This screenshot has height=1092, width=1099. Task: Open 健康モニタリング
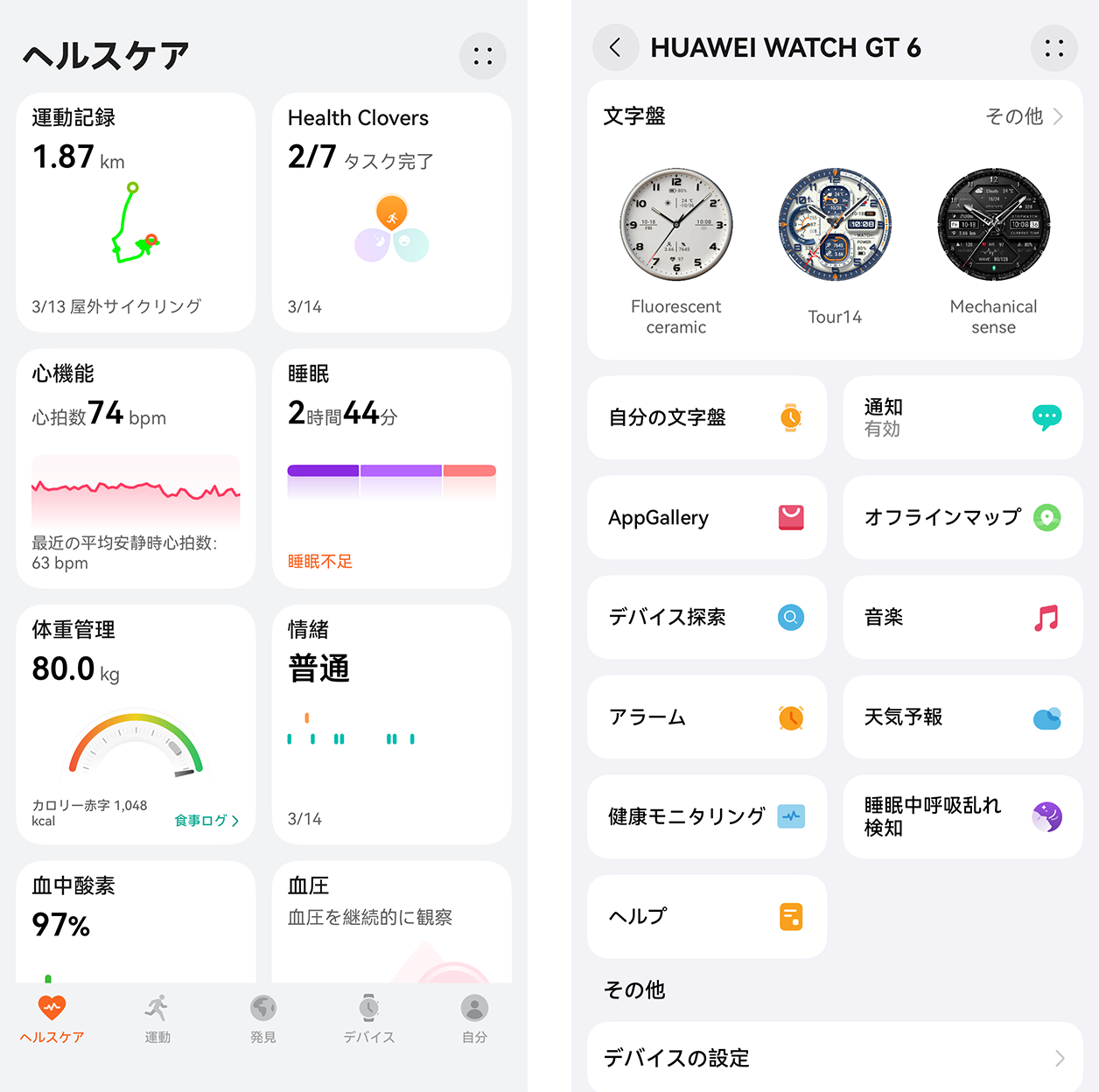pyautogui.click(x=707, y=816)
